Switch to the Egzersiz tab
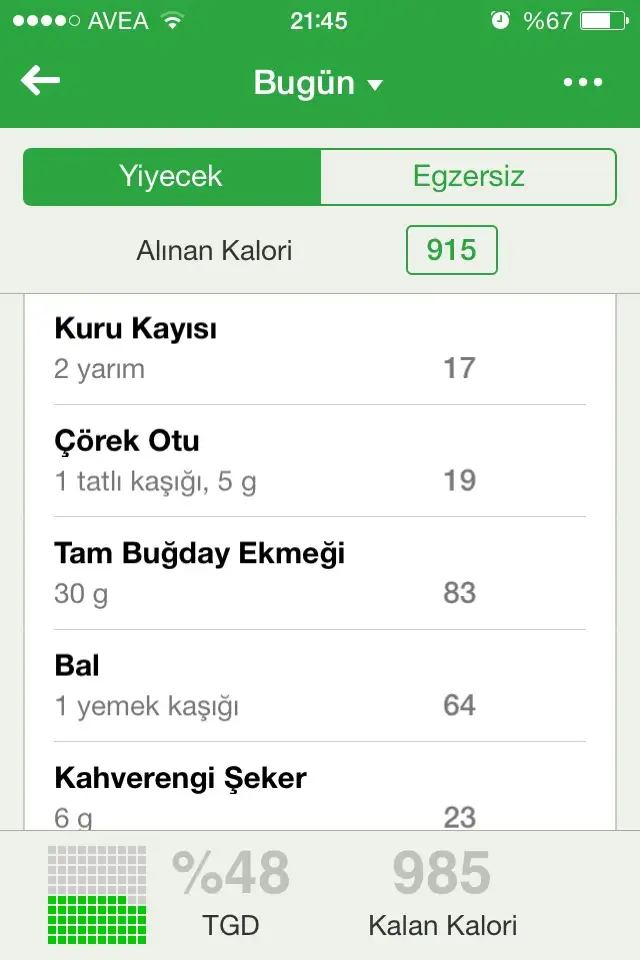Viewport: 640px width, 960px height. click(x=468, y=177)
